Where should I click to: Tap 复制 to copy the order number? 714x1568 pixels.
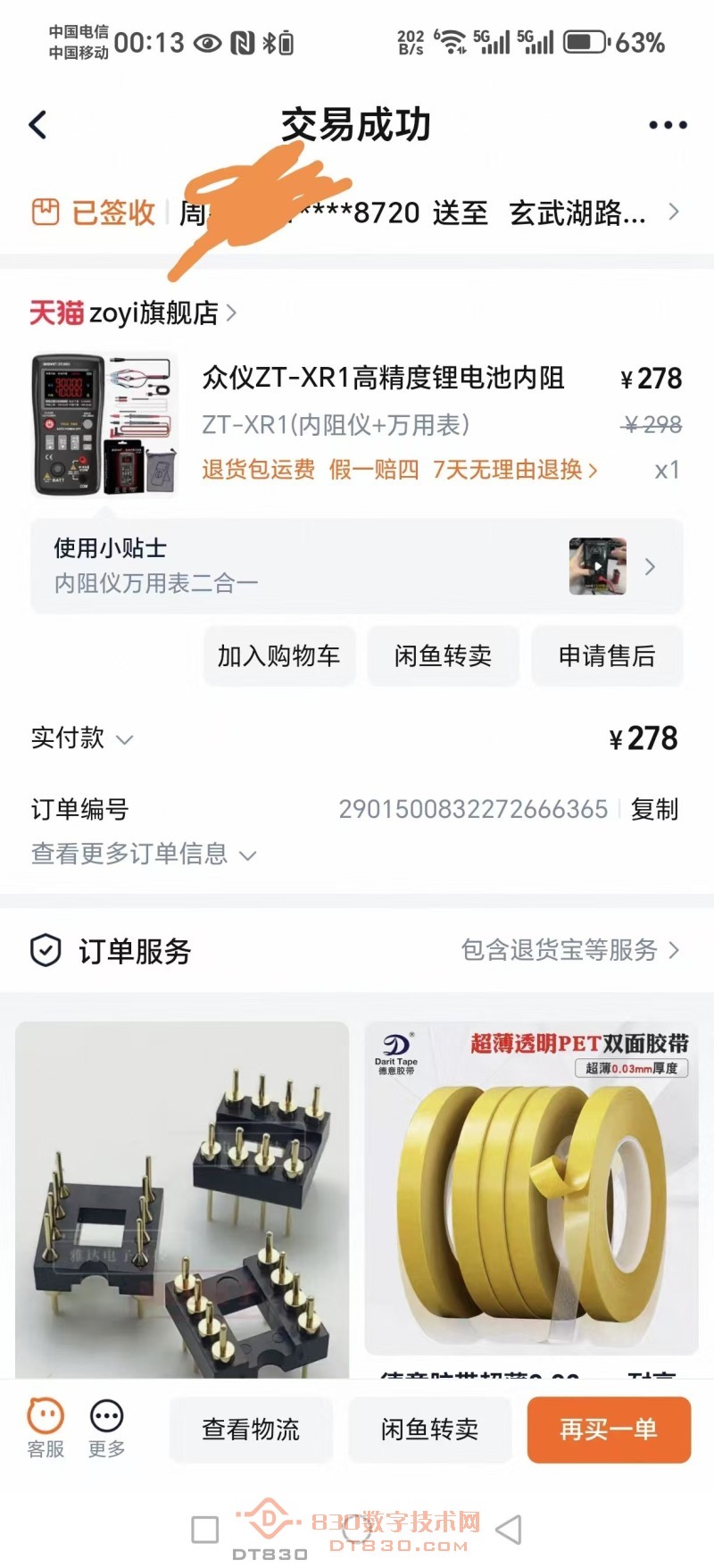(656, 810)
